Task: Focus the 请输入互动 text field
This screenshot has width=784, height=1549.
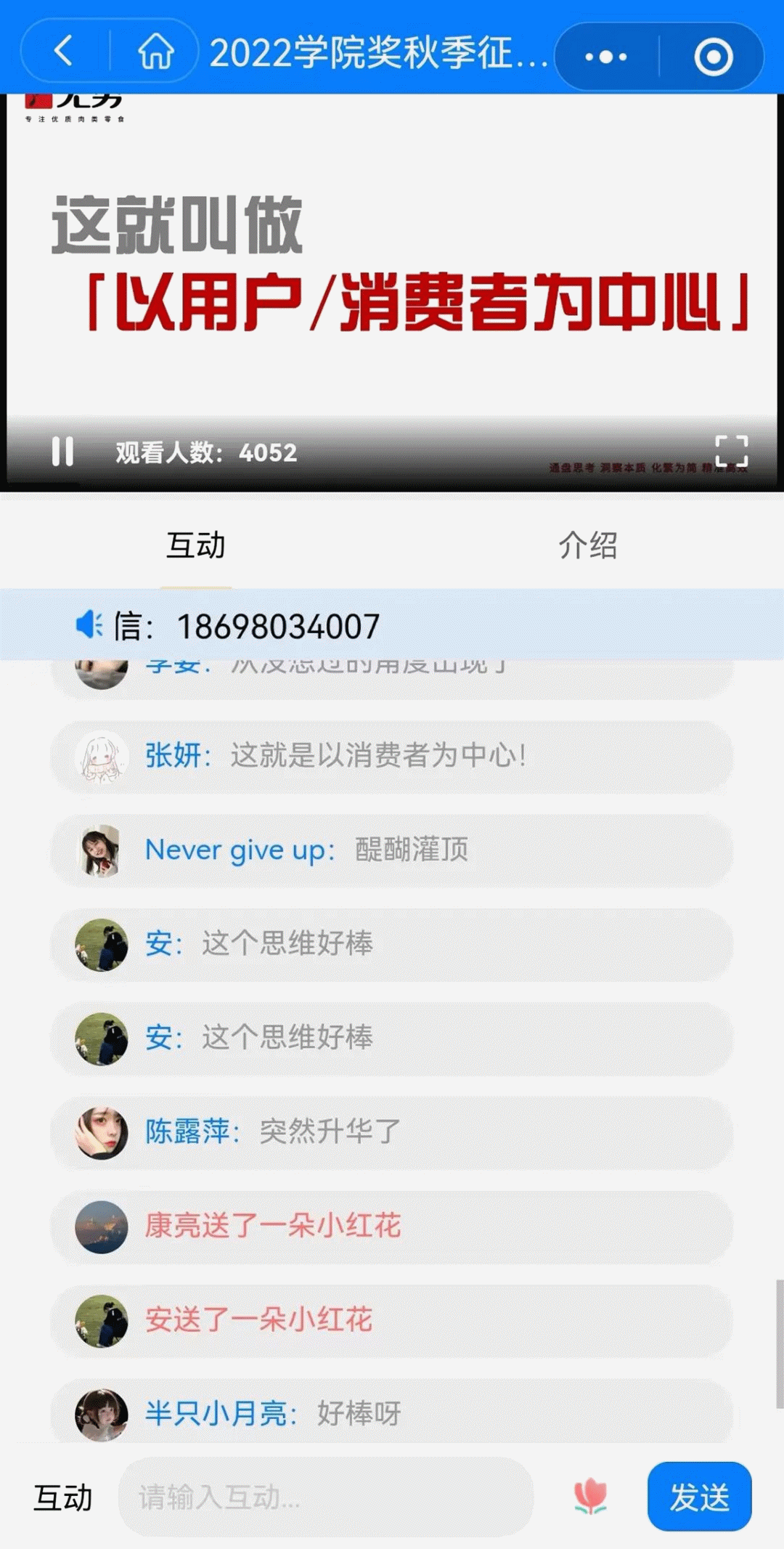Action: (327, 1497)
